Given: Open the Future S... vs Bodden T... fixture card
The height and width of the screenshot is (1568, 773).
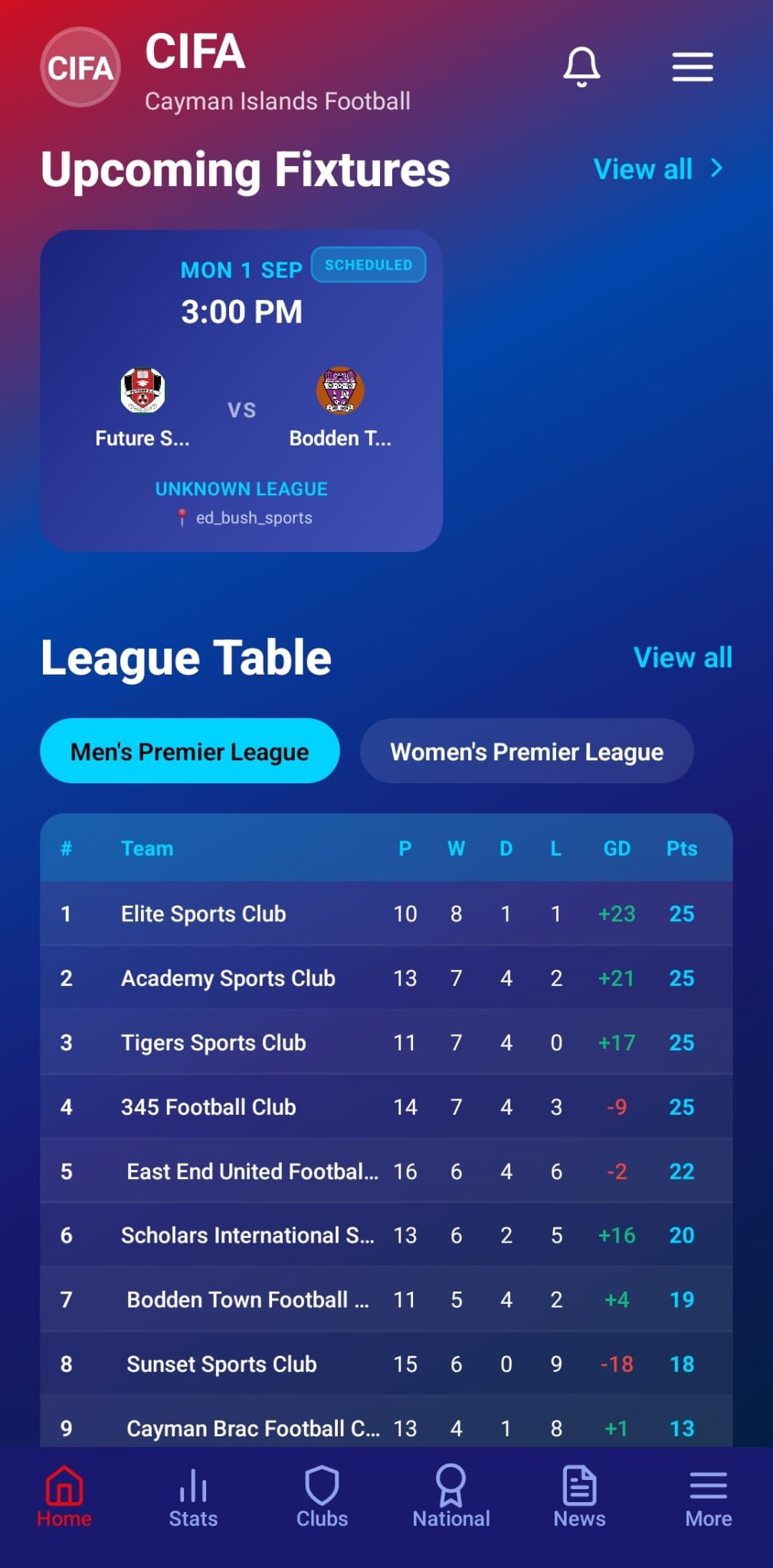Looking at the screenshot, I should coord(241,390).
